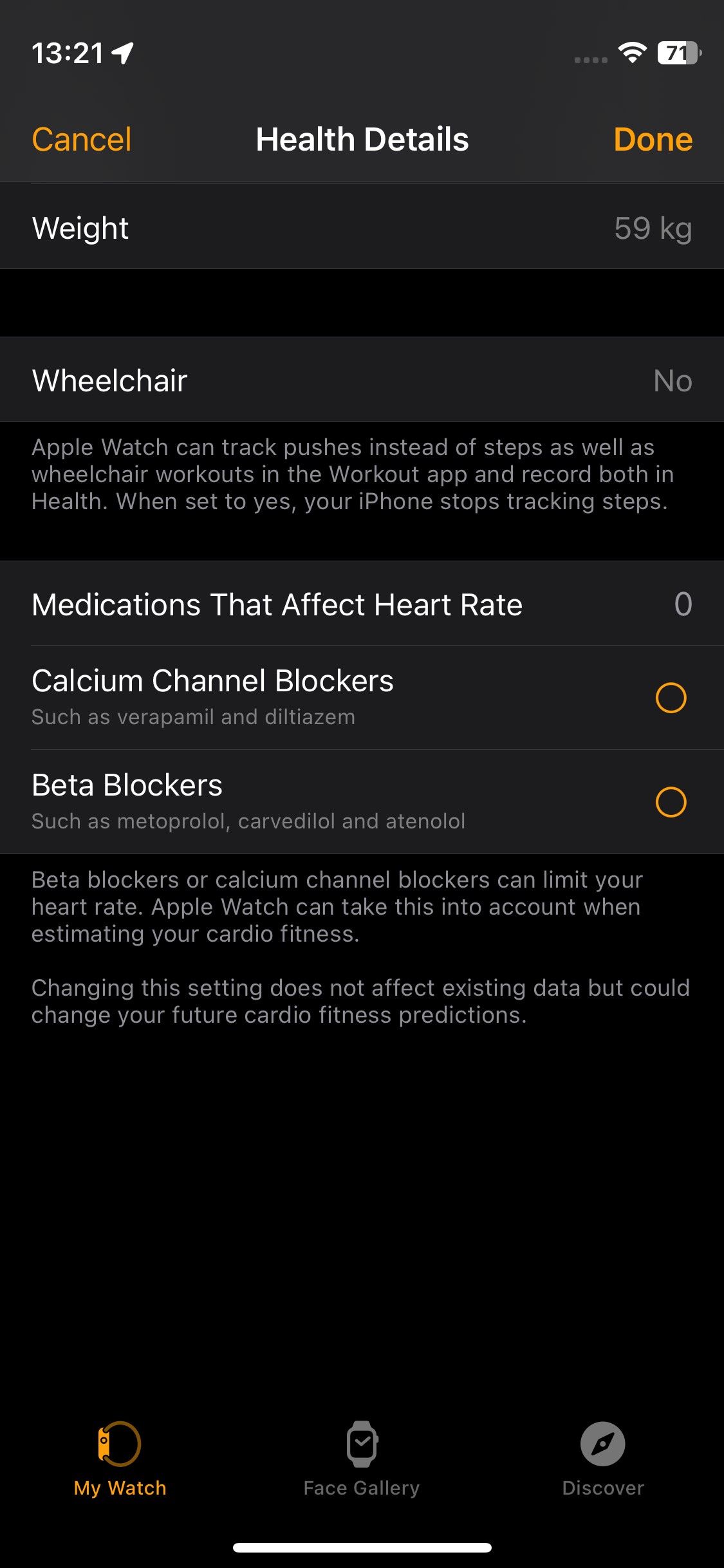724x1568 pixels.
Task: Switch to the Discover tab
Action: pos(602,1474)
